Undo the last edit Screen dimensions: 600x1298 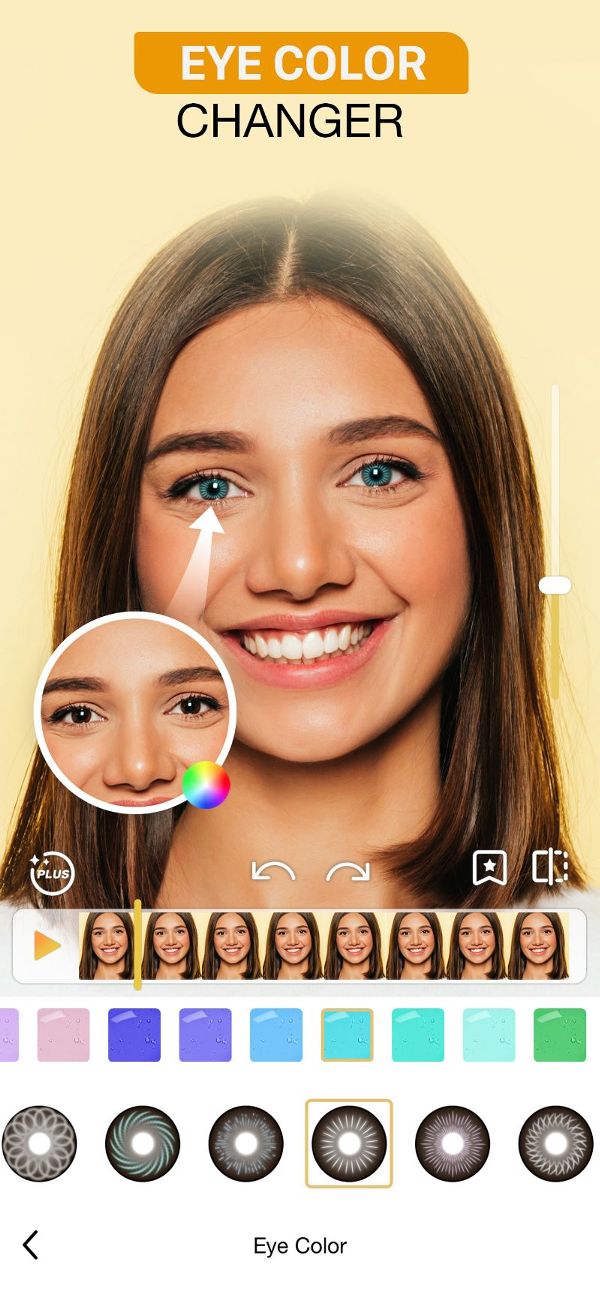click(273, 870)
